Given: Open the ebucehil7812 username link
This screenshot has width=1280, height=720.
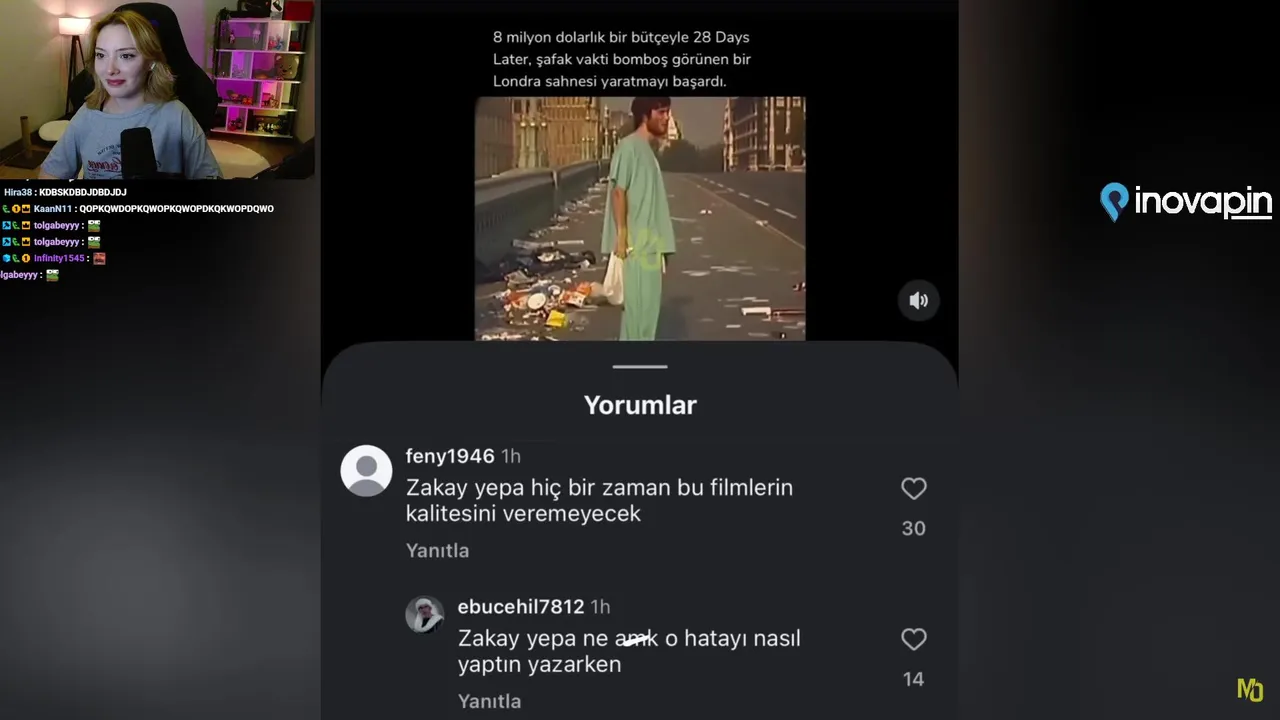Looking at the screenshot, I should 520,607.
